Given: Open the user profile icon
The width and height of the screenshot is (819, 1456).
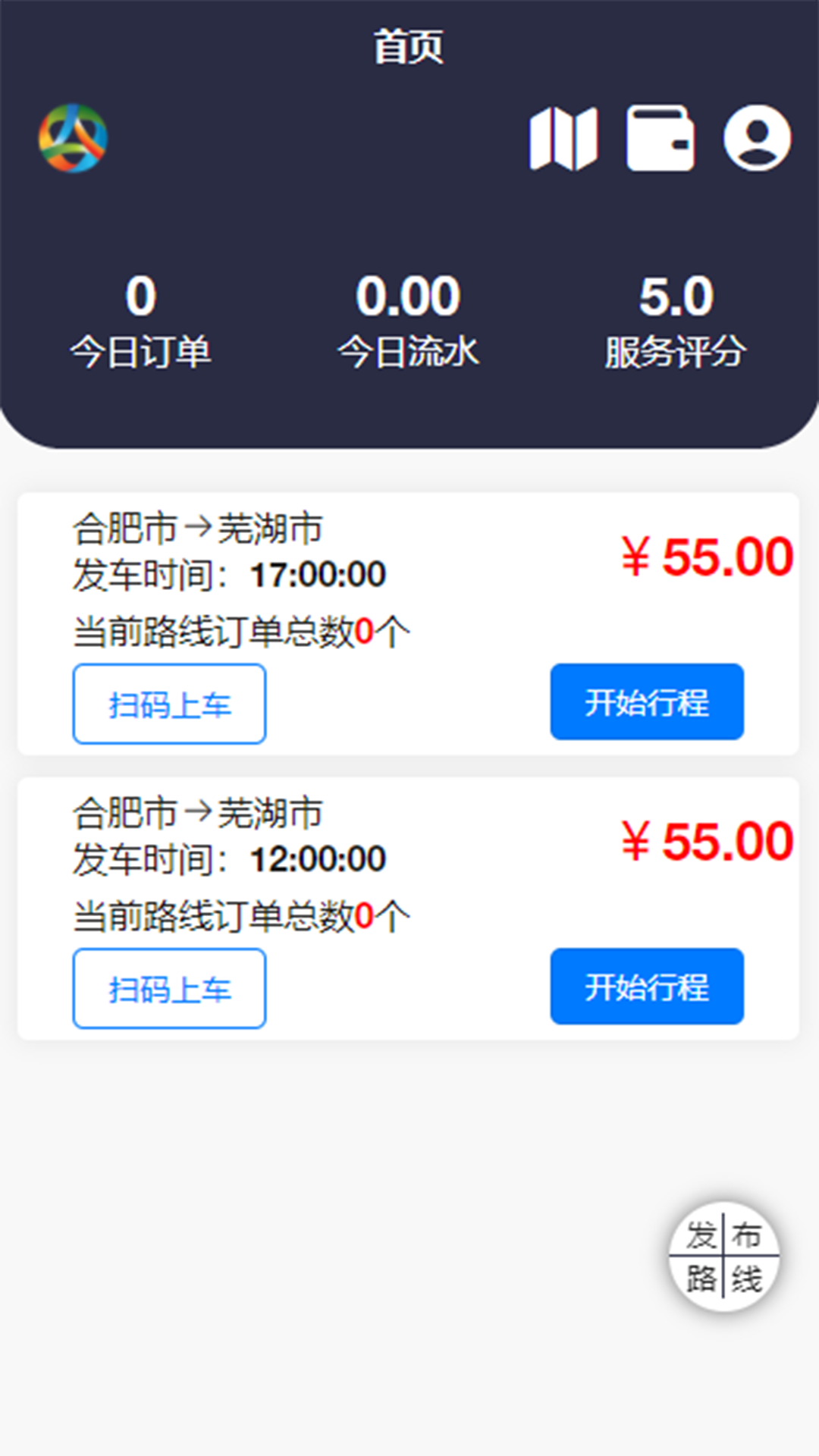Looking at the screenshot, I should (757, 138).
